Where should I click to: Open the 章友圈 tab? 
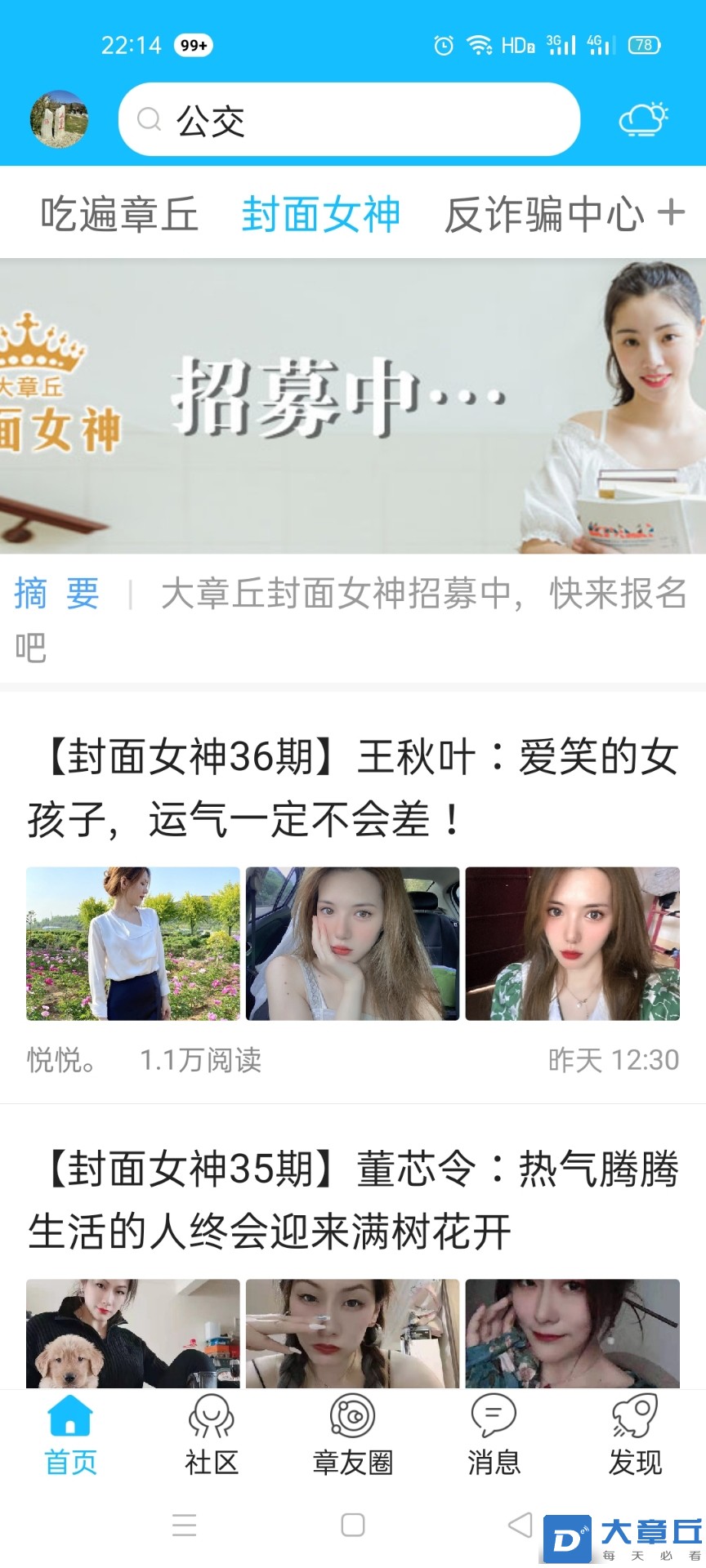pos(353,1435)
